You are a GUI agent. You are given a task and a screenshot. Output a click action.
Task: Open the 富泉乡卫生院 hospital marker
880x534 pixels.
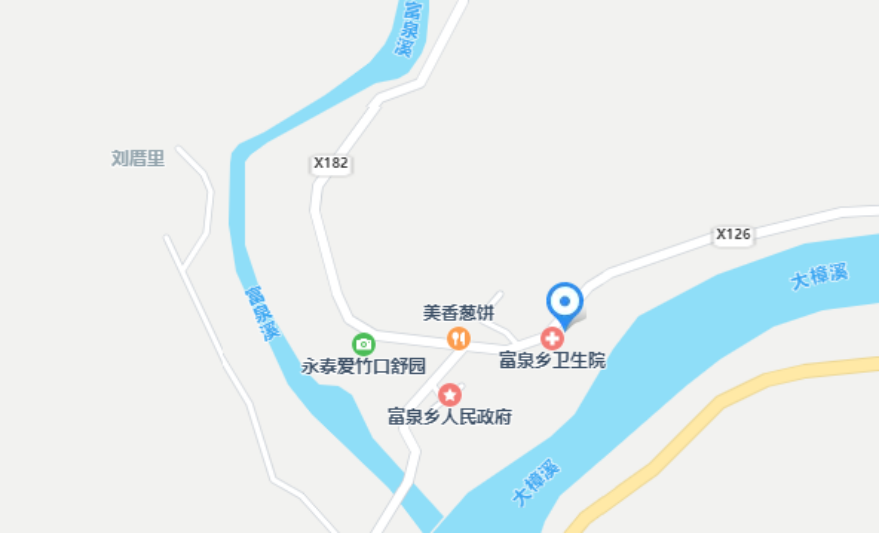(x=552, y=339)
